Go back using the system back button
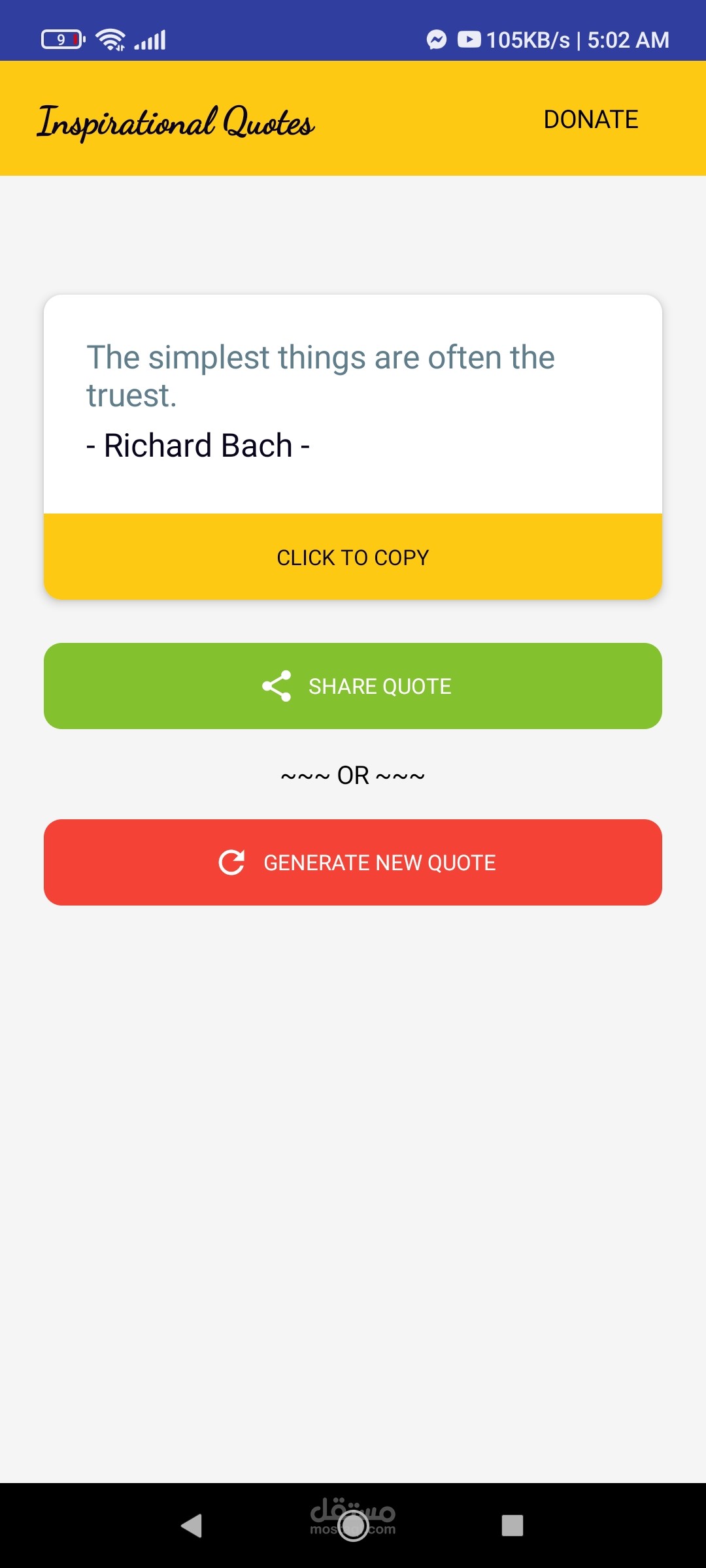This screenshot has height=1568, width=706. 192,1526
